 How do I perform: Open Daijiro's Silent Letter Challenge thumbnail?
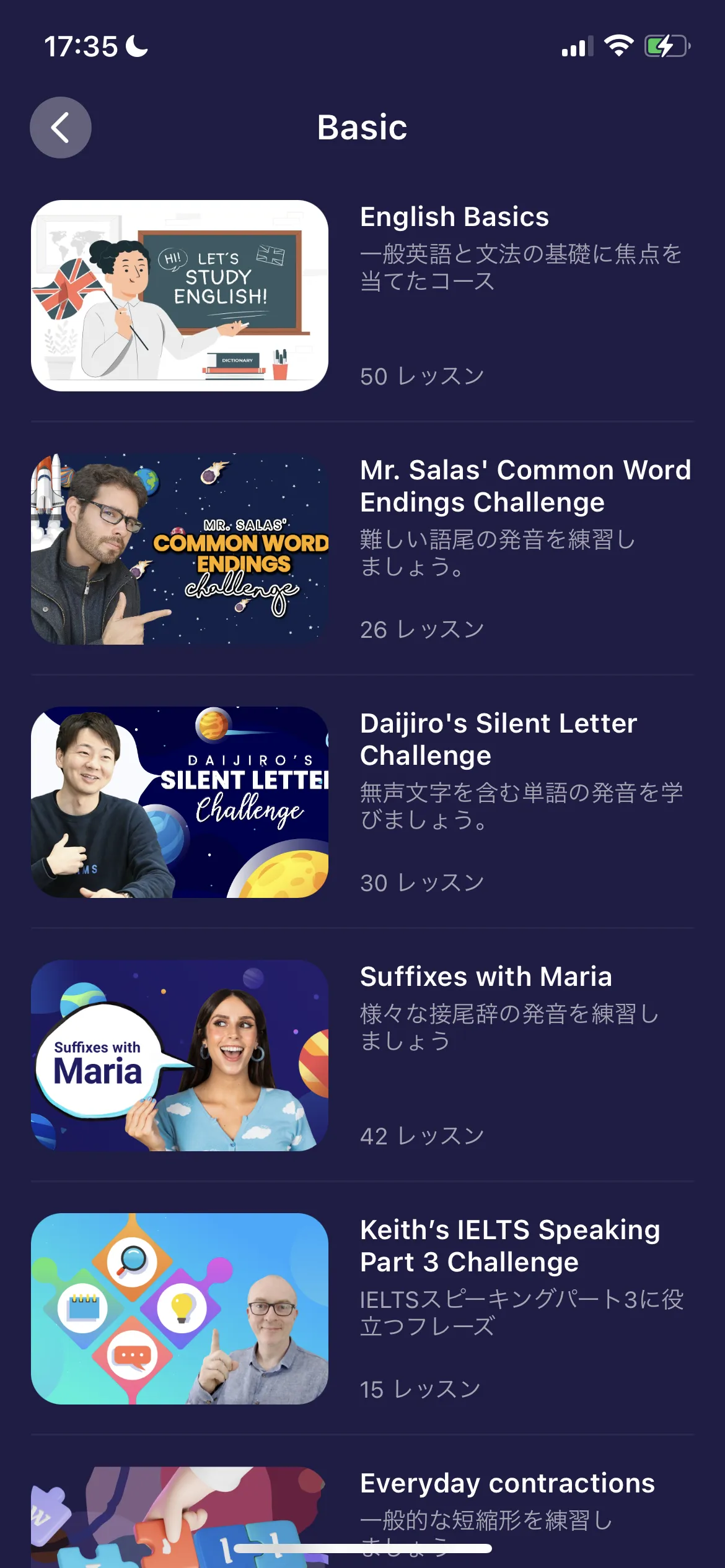180,801
